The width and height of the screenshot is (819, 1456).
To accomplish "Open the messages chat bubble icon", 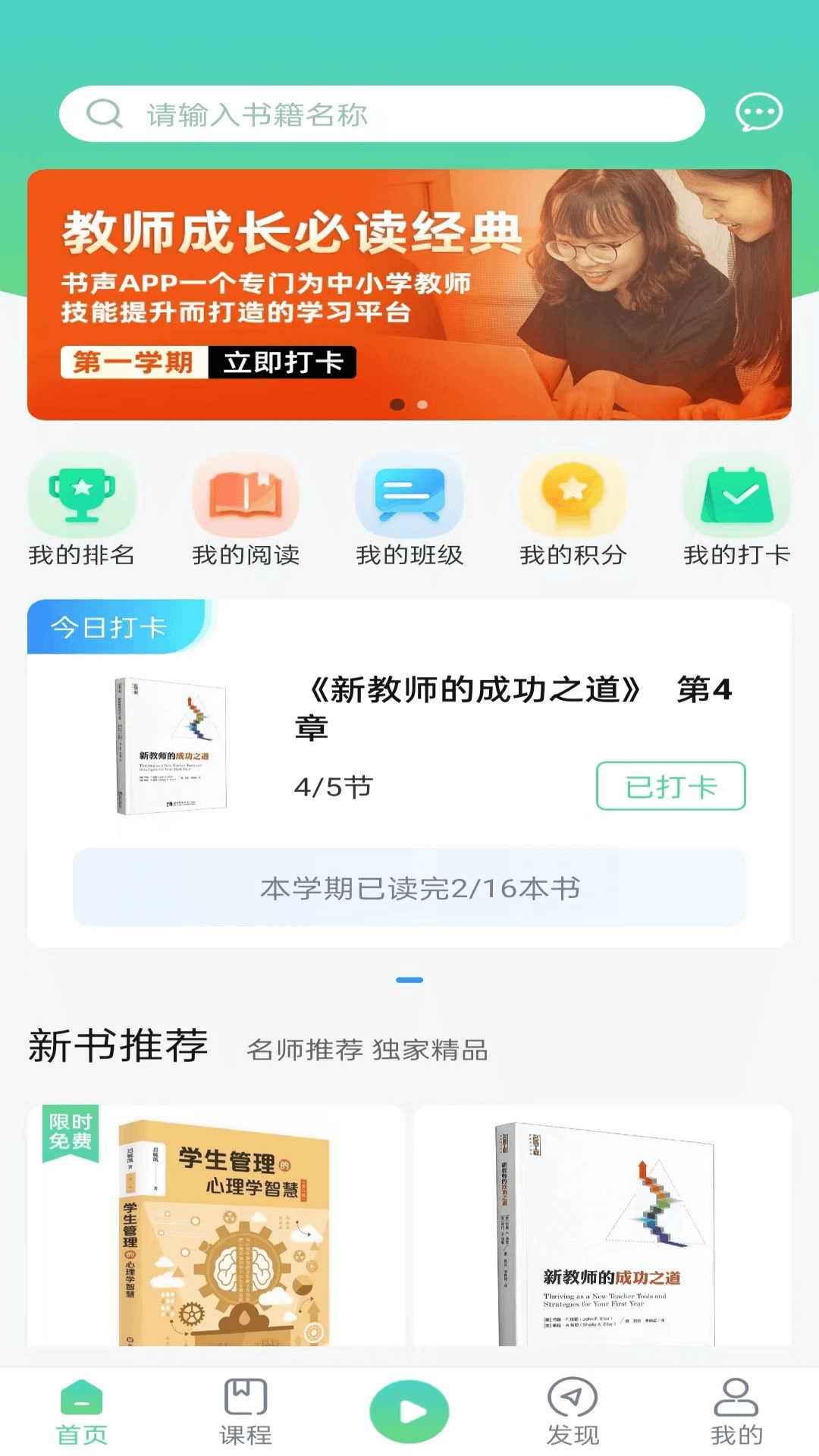I will tap(758, 113).
